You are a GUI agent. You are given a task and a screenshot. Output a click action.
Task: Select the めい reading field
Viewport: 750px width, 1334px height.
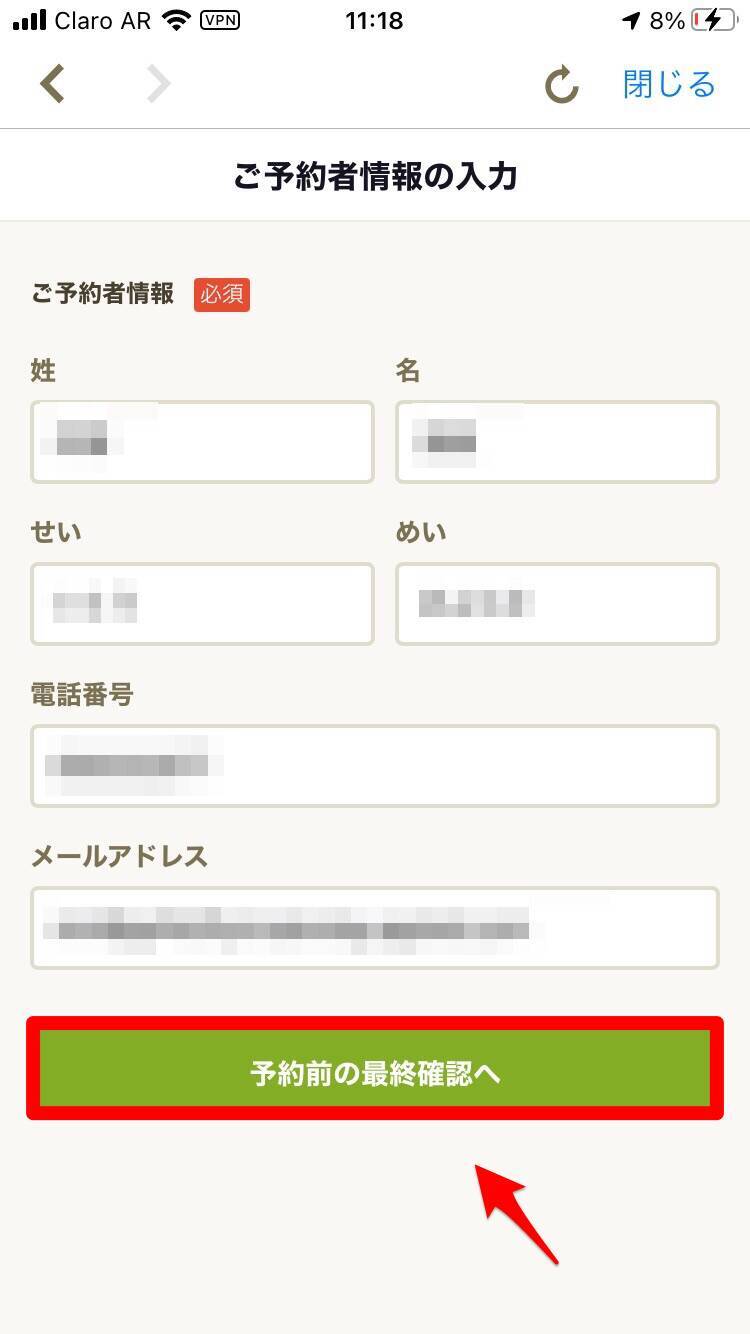coord(557,604)
